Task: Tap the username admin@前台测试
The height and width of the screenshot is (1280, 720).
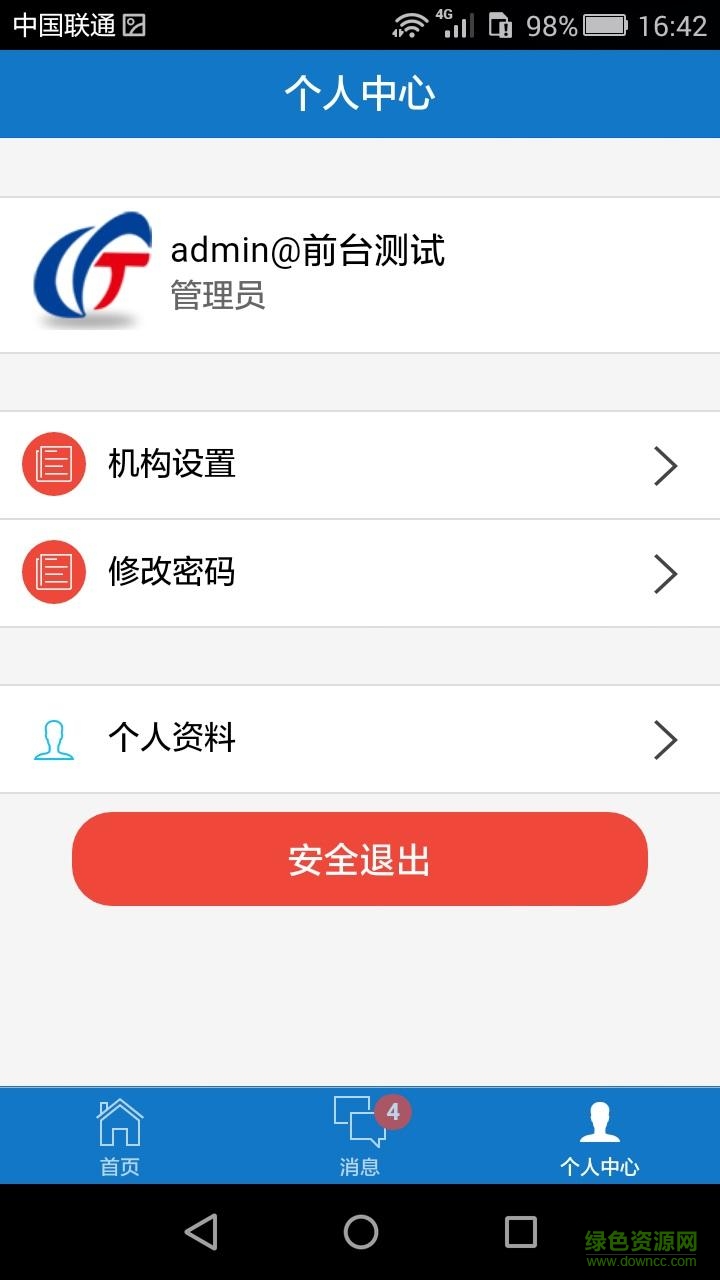Action: (308, 250)
